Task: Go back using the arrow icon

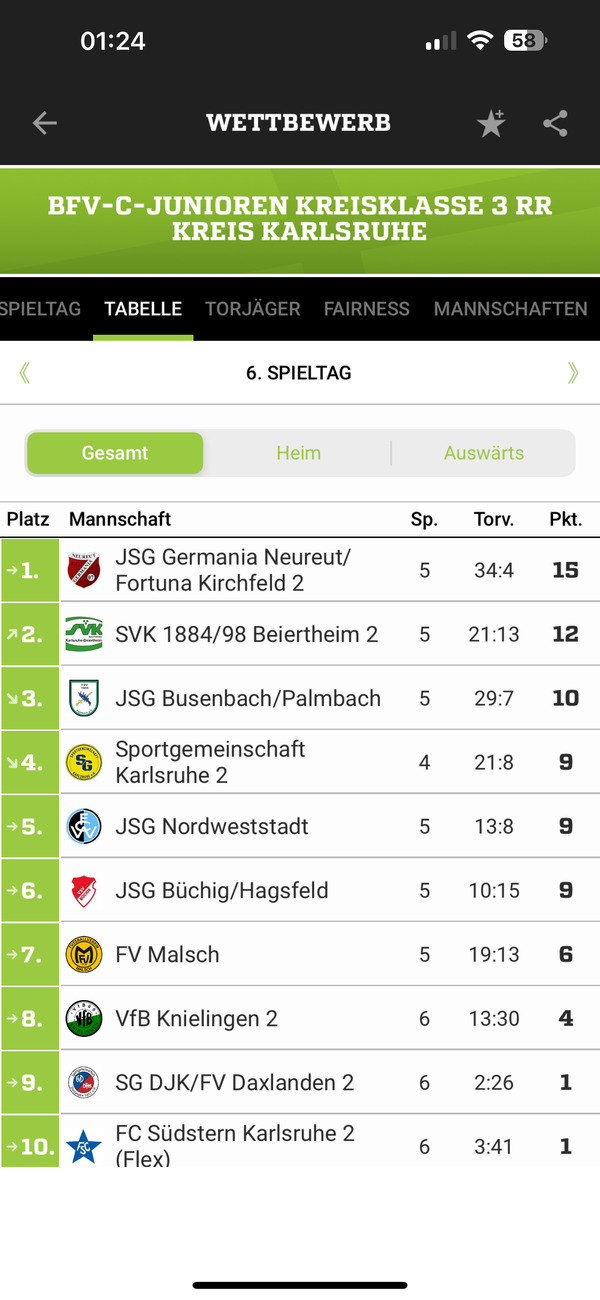Action: pos(45,123)
